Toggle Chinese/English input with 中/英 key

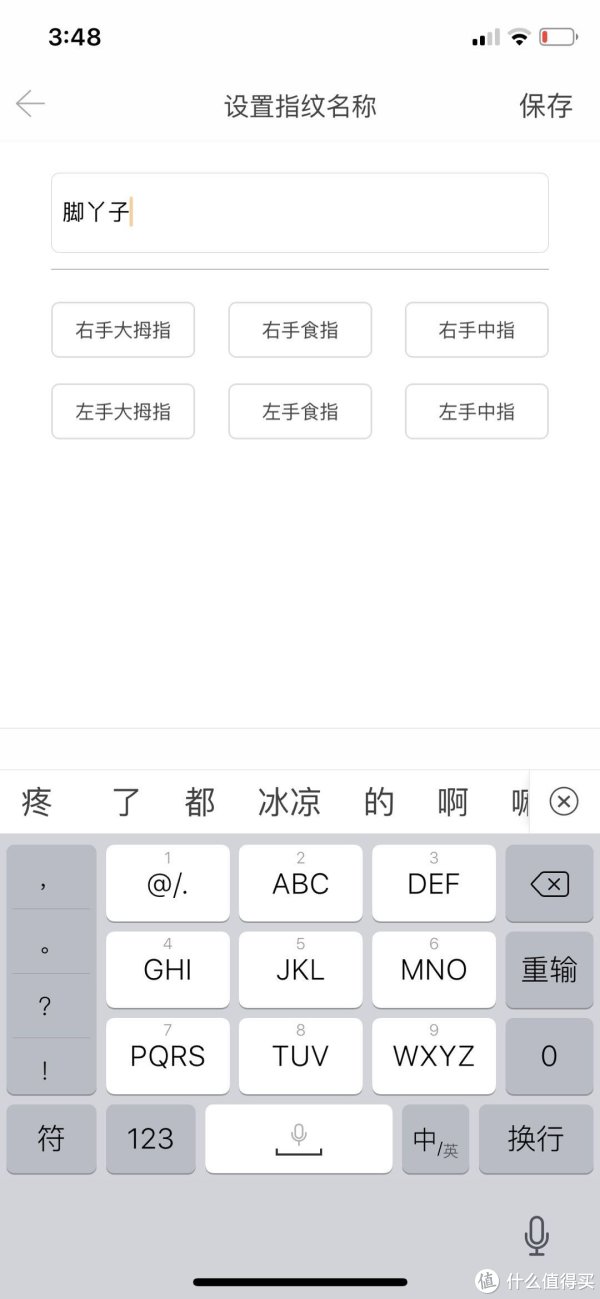[435, 1139]
